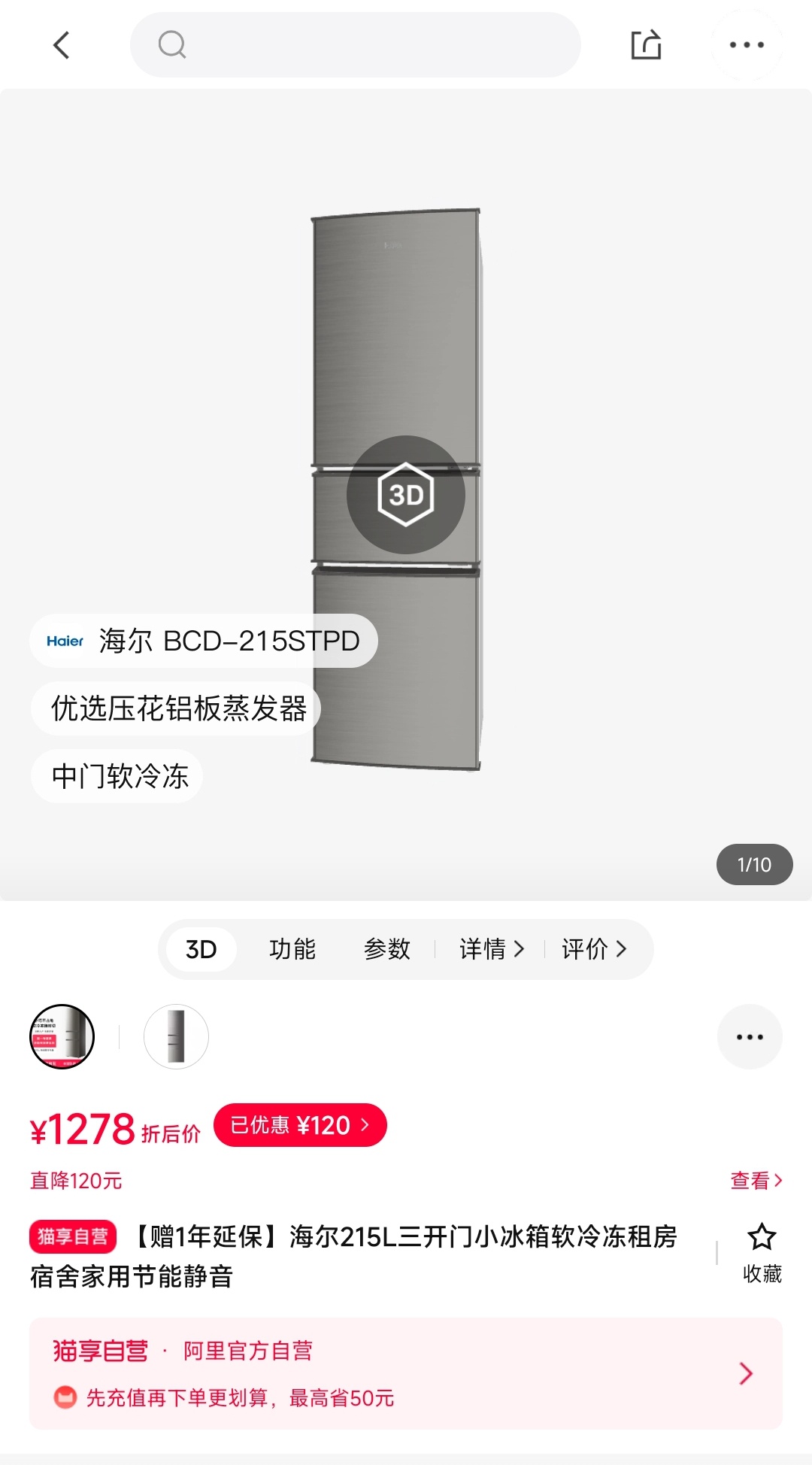Share this Haier refrigerator listing
Screen dimensions: 812x1465
click(x=646, y=45)
